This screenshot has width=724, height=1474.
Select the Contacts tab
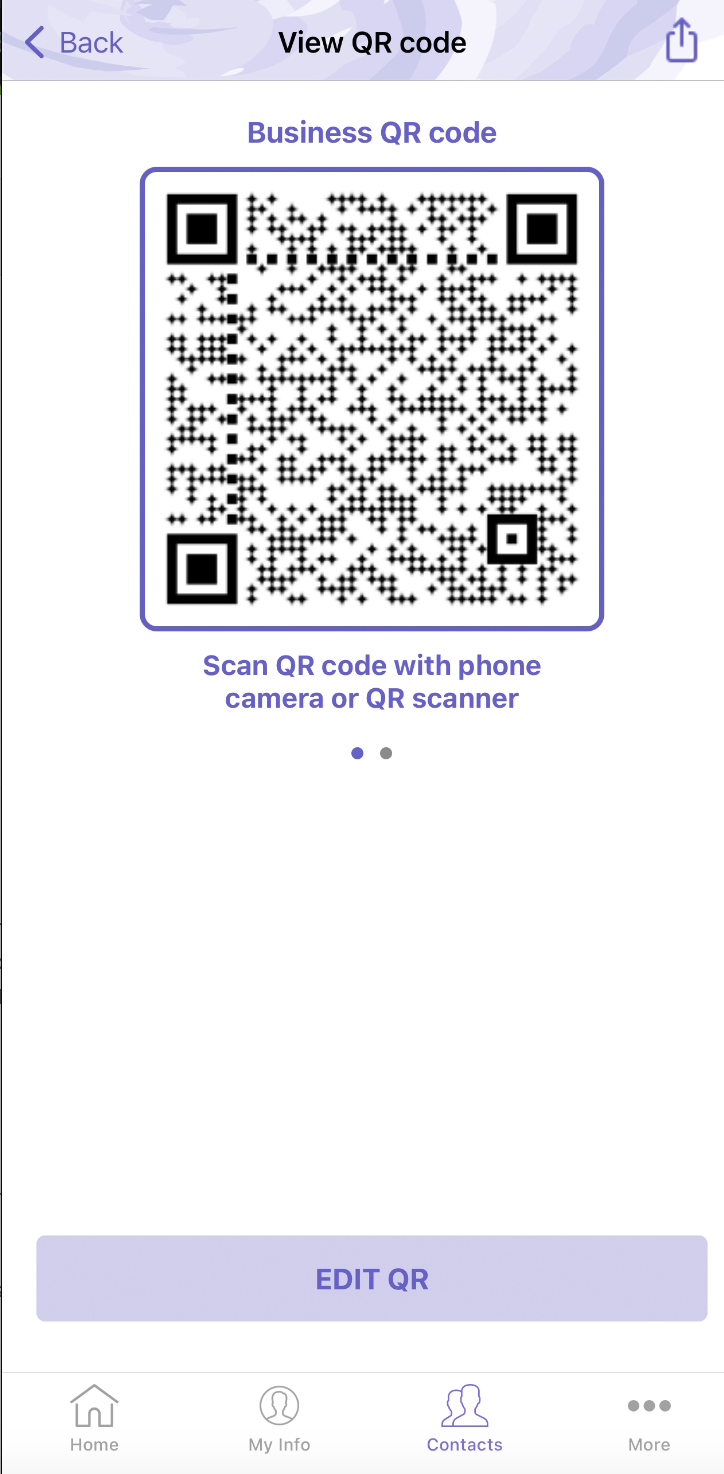(x=465, y=1418)
